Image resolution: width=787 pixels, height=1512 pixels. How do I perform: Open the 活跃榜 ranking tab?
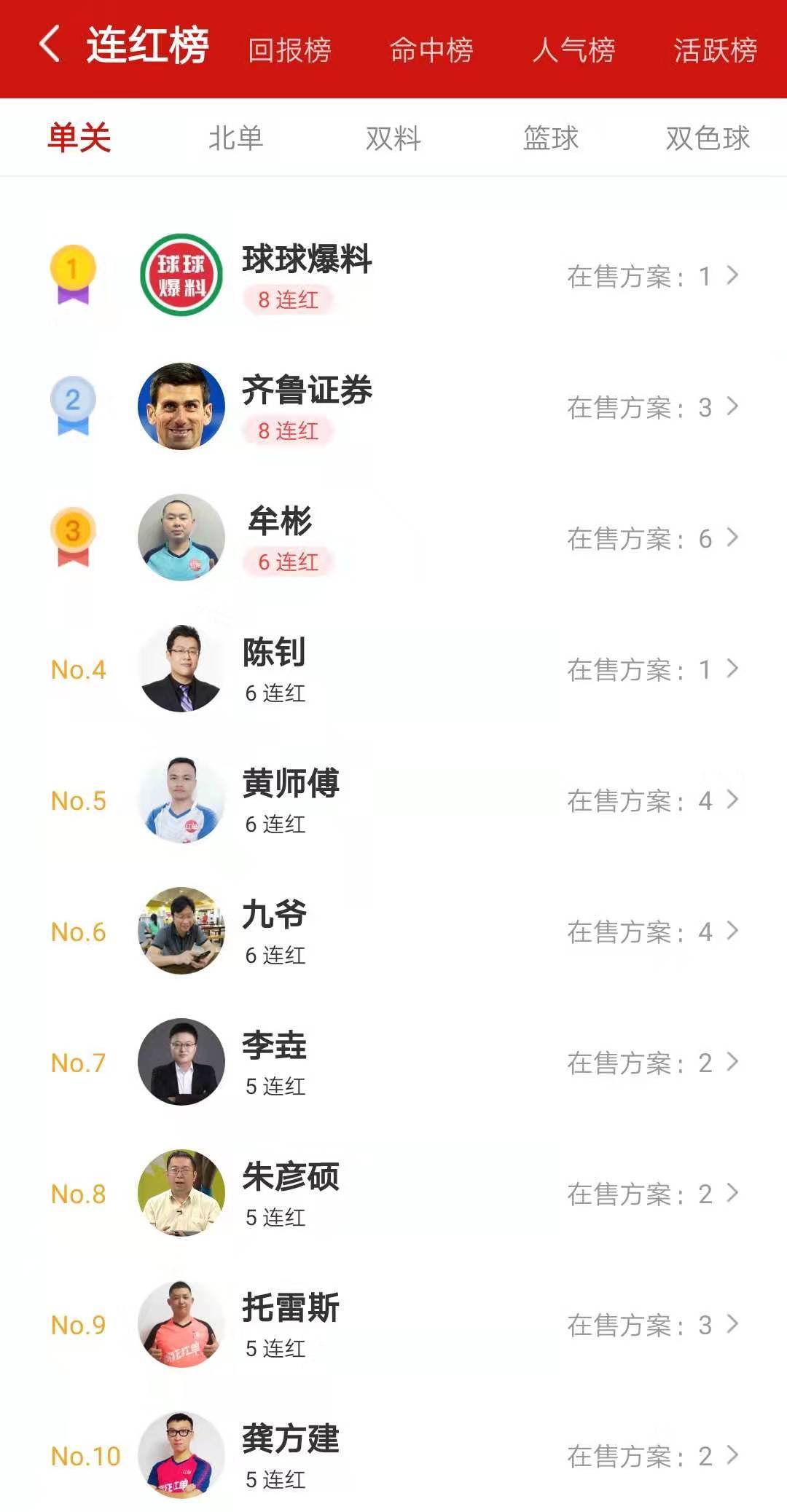(715, 50)
